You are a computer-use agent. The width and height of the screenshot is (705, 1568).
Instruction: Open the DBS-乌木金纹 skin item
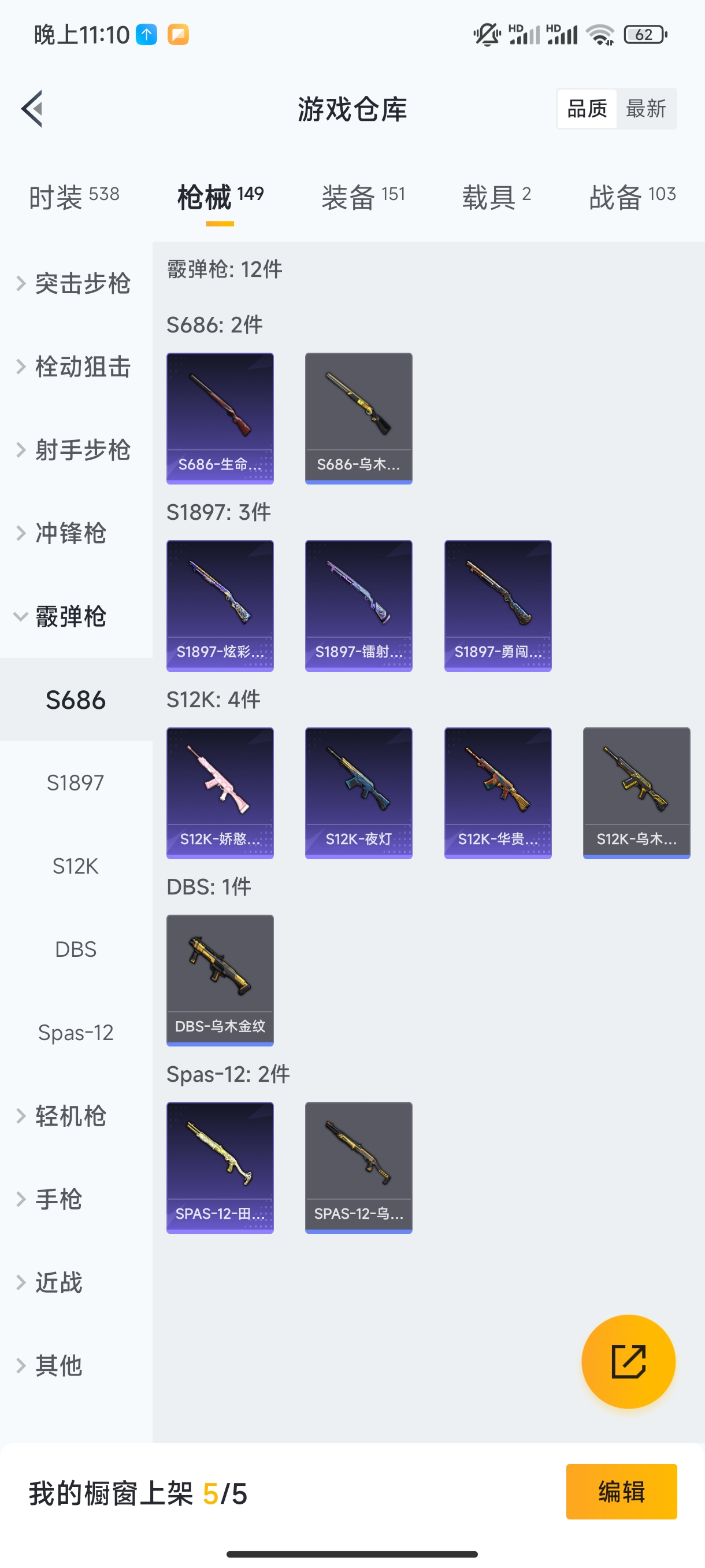pos(220,980)
